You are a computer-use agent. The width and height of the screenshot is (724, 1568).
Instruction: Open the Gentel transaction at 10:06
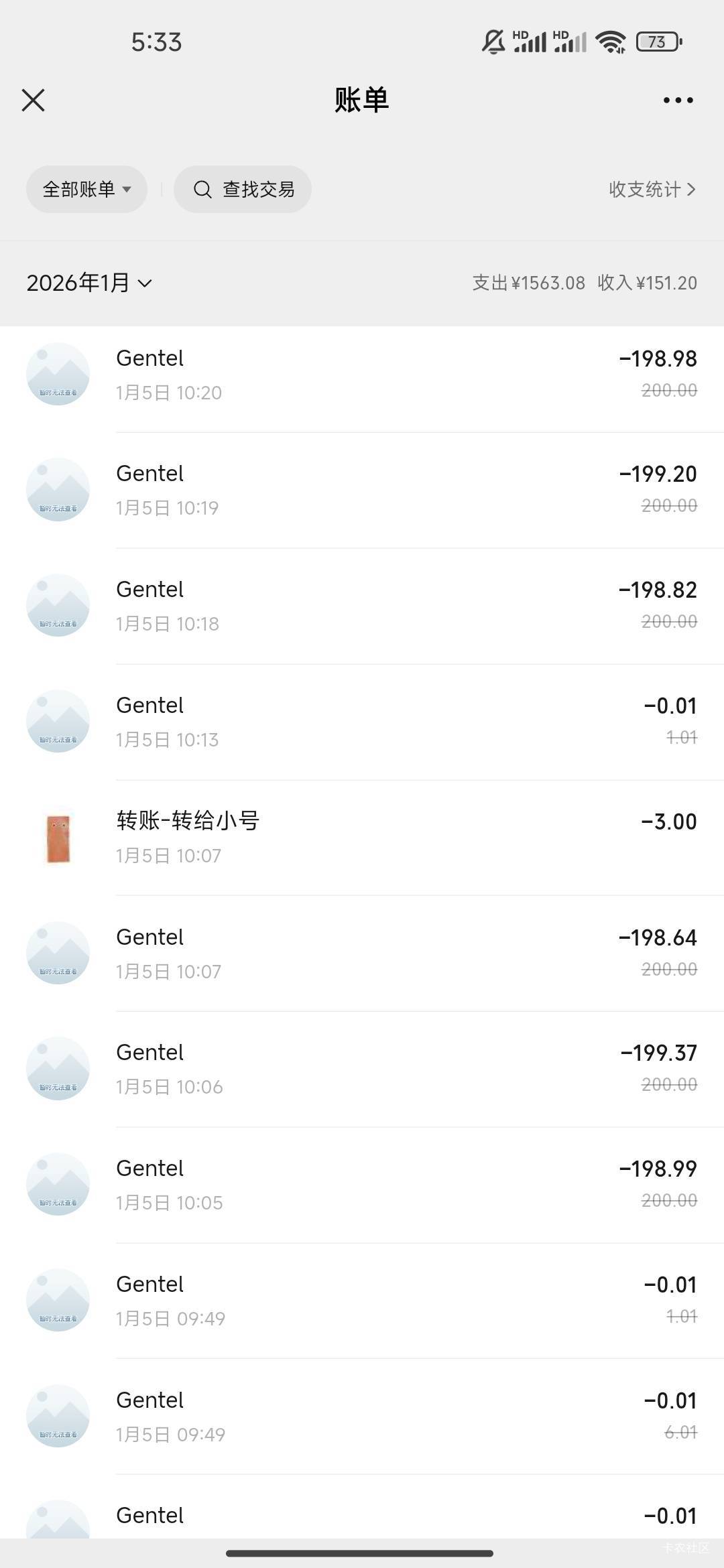[362, 1069]
